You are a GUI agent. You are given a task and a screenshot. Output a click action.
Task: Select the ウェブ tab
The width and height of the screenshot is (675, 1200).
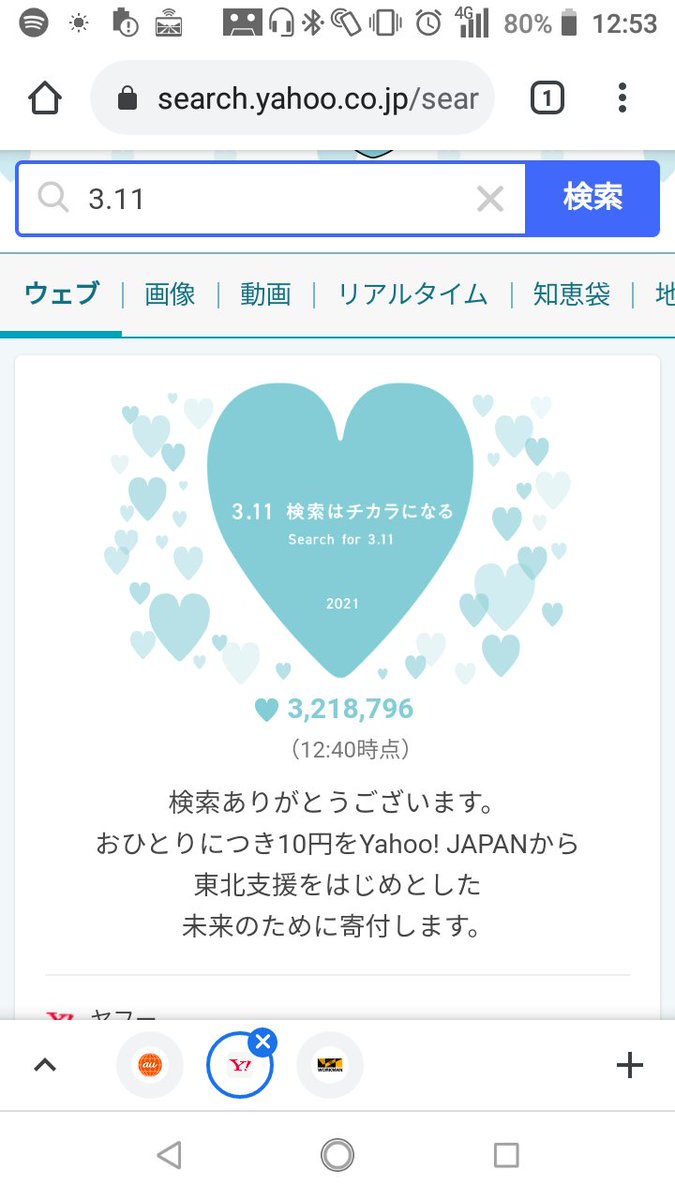coord(62,294)
